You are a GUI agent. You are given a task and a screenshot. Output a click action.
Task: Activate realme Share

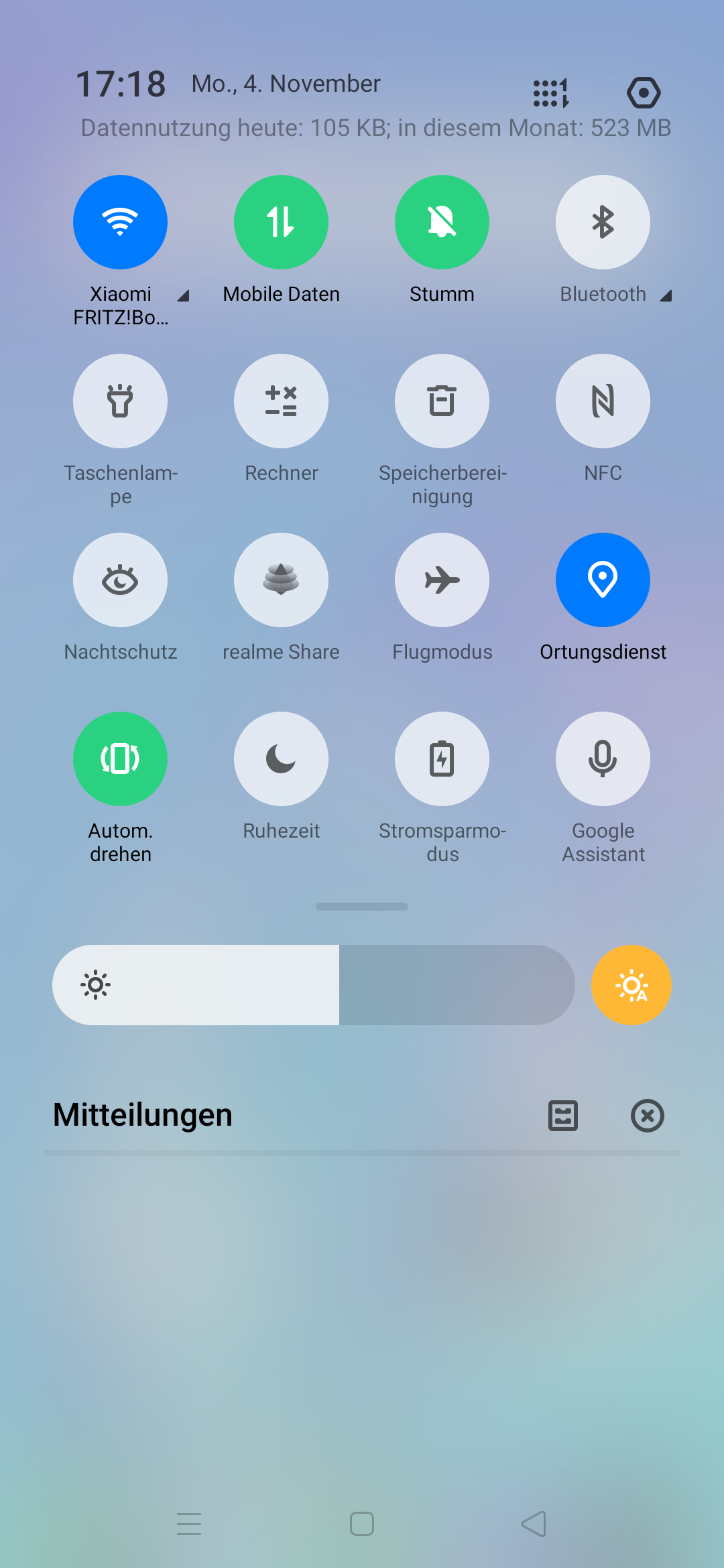(281, 580)
